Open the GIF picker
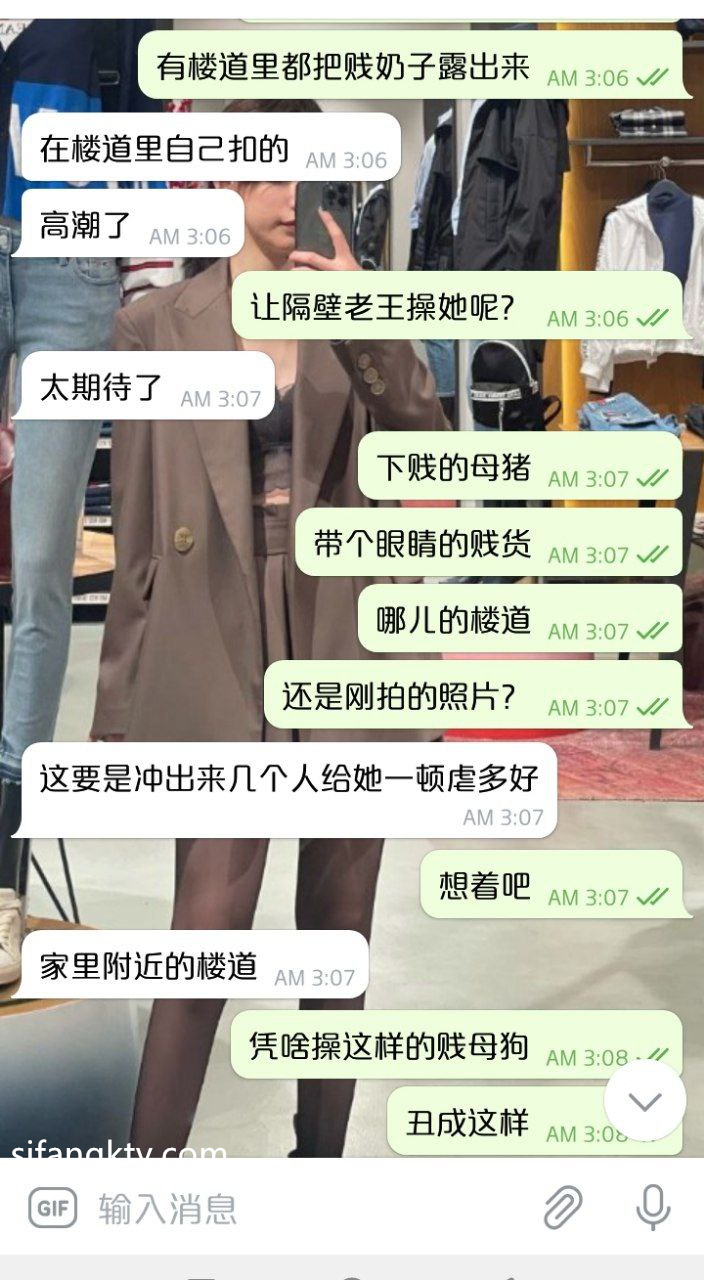This screenshot has height=1280, width=704. pos(53,1208)
